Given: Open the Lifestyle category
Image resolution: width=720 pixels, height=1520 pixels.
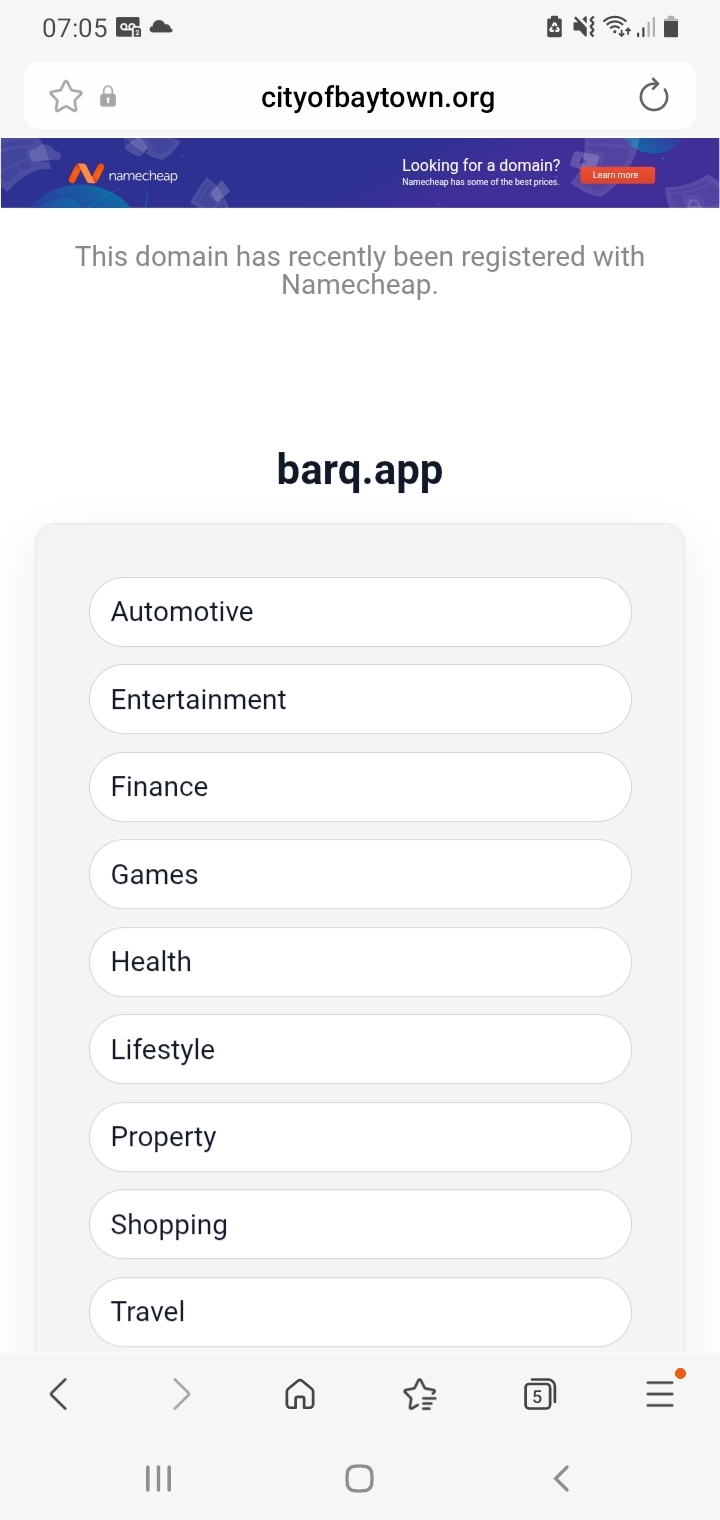Looking at the screenshot, I should click(360, 1049).
